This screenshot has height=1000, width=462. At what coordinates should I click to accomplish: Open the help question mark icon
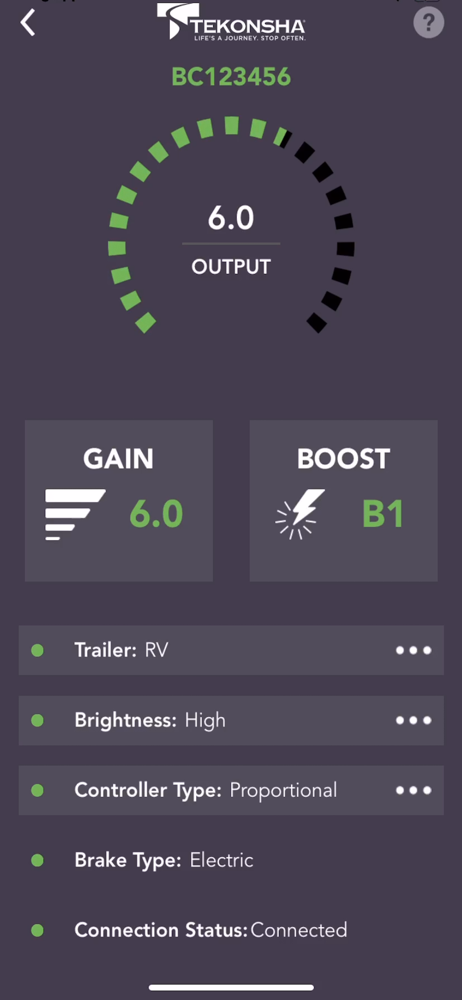coord(429,23)
